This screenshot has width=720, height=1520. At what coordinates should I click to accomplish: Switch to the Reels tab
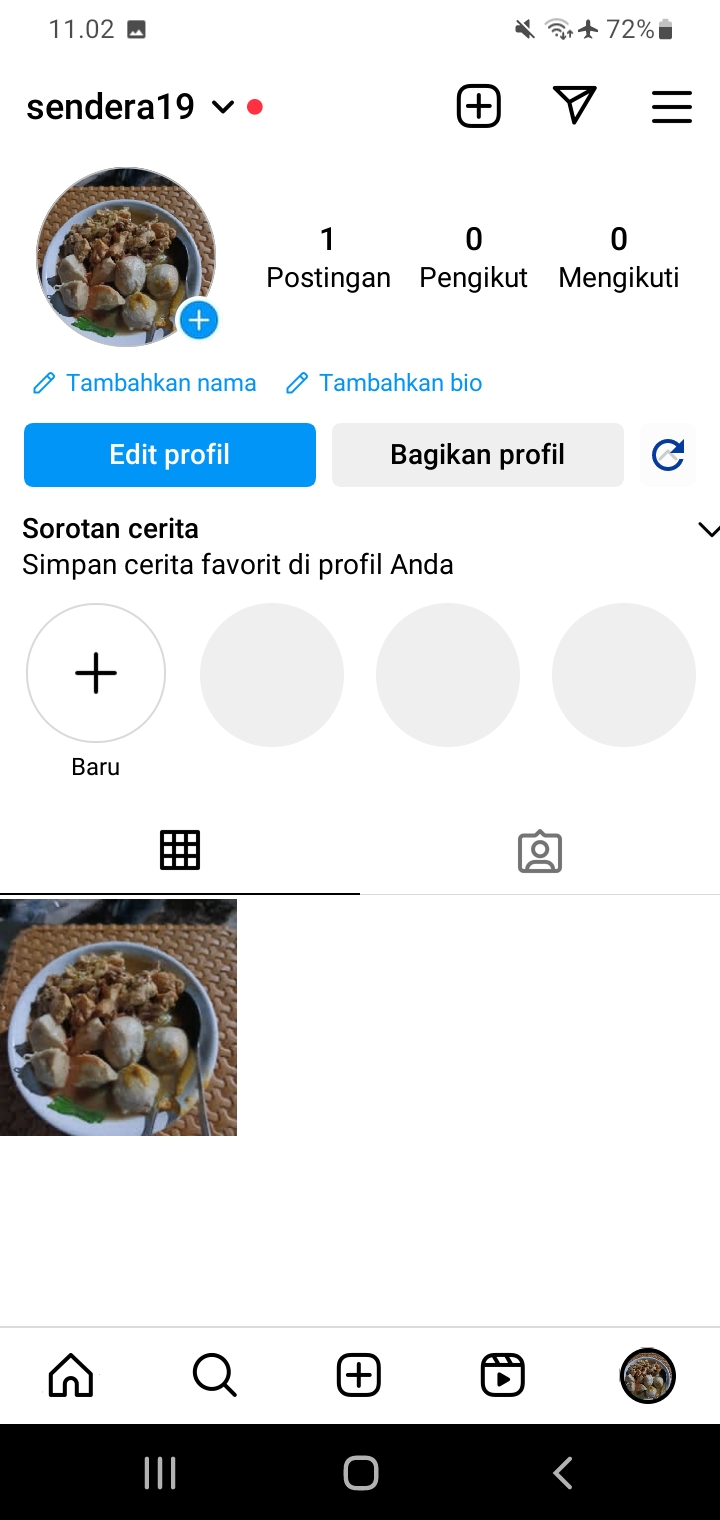(x=502, y=1376)
